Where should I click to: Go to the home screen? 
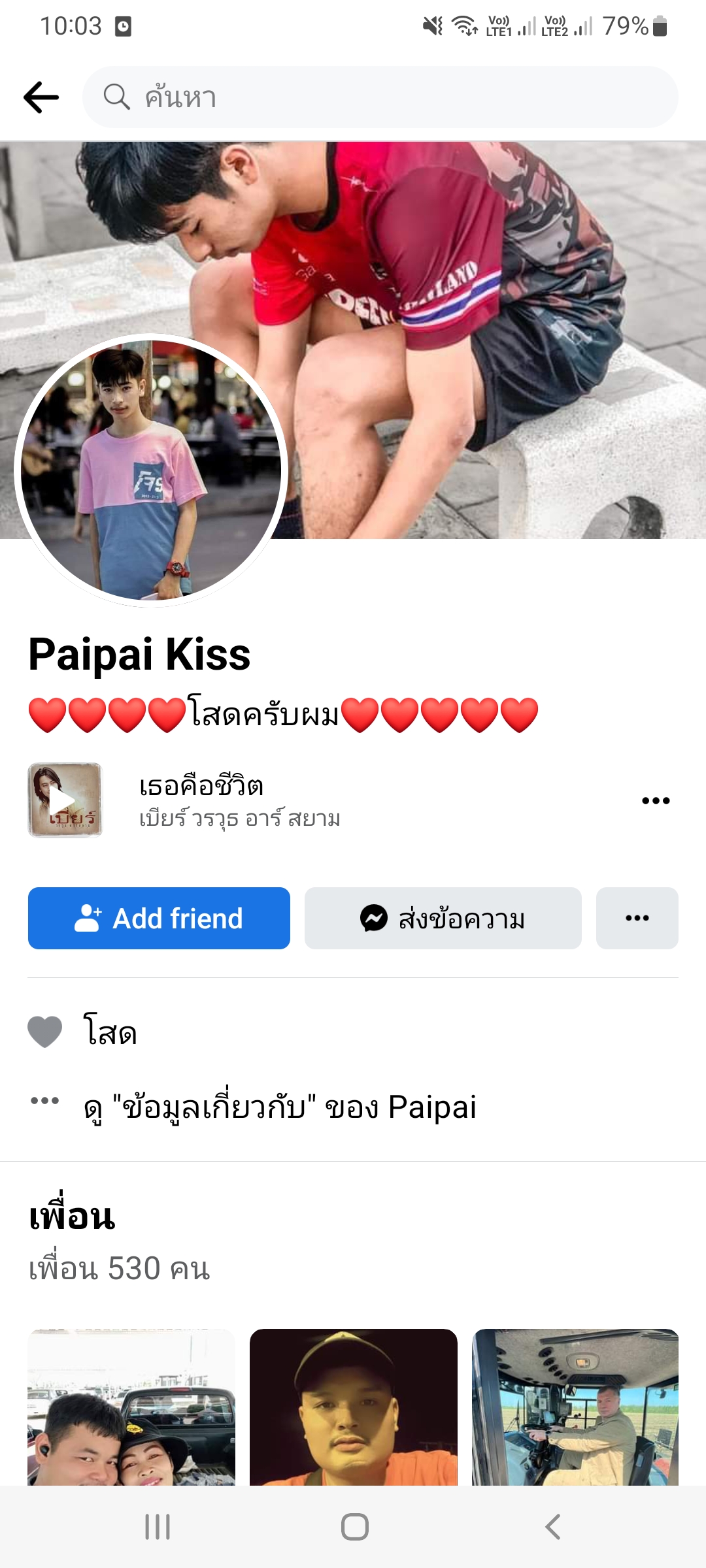tap(355, 1527)
